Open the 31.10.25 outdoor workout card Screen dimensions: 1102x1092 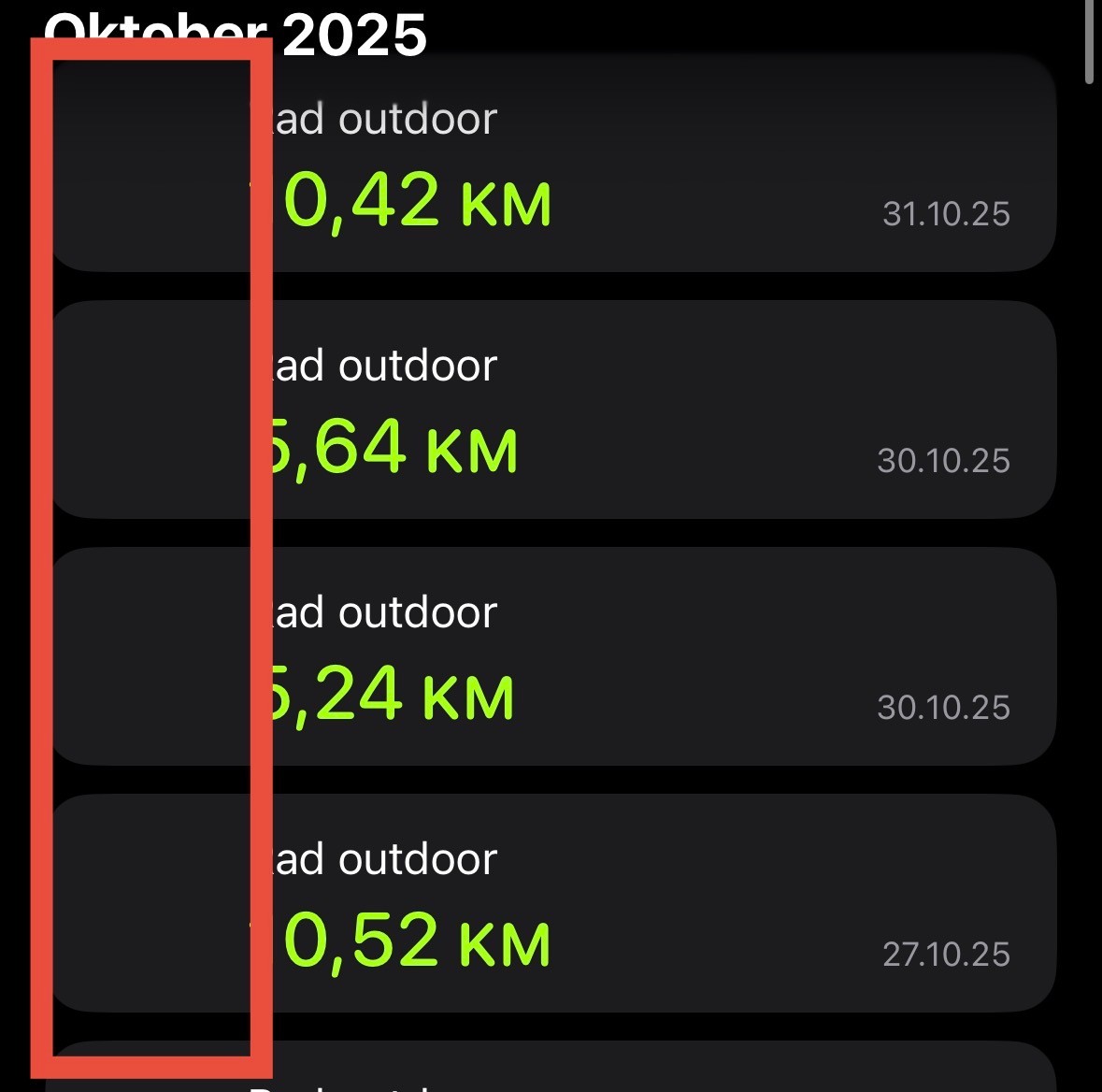654,164
